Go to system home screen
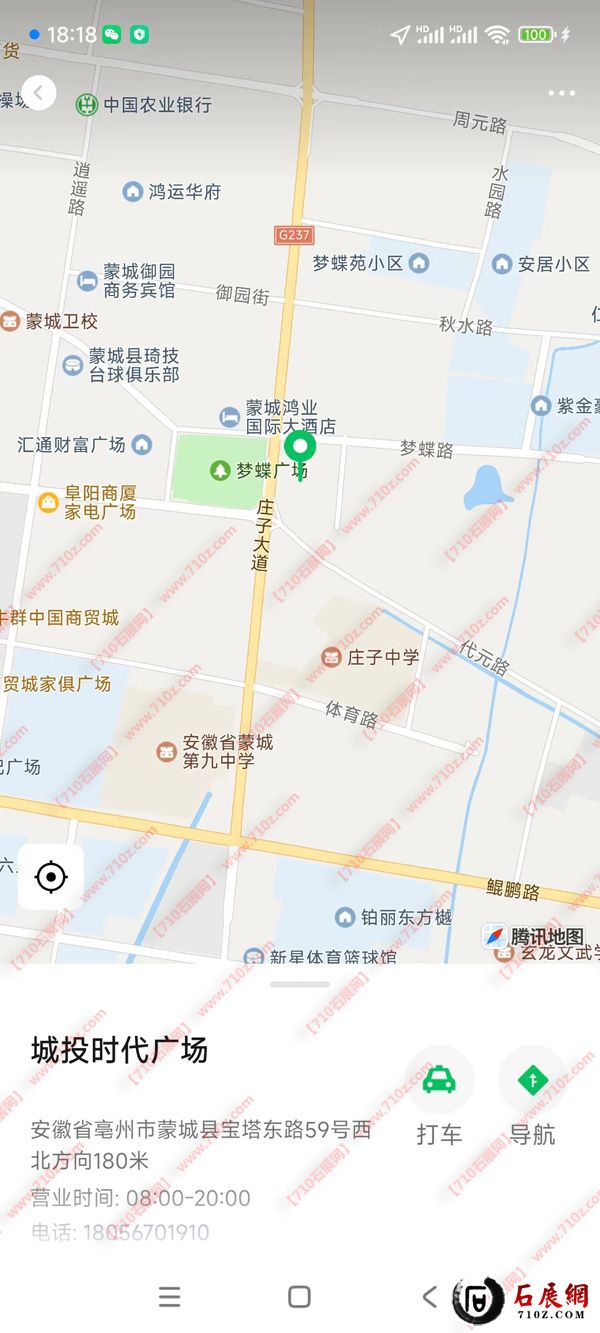The height and width of the screenshot is (1333, 600). pyautogui.click(x=299, y=1297)
